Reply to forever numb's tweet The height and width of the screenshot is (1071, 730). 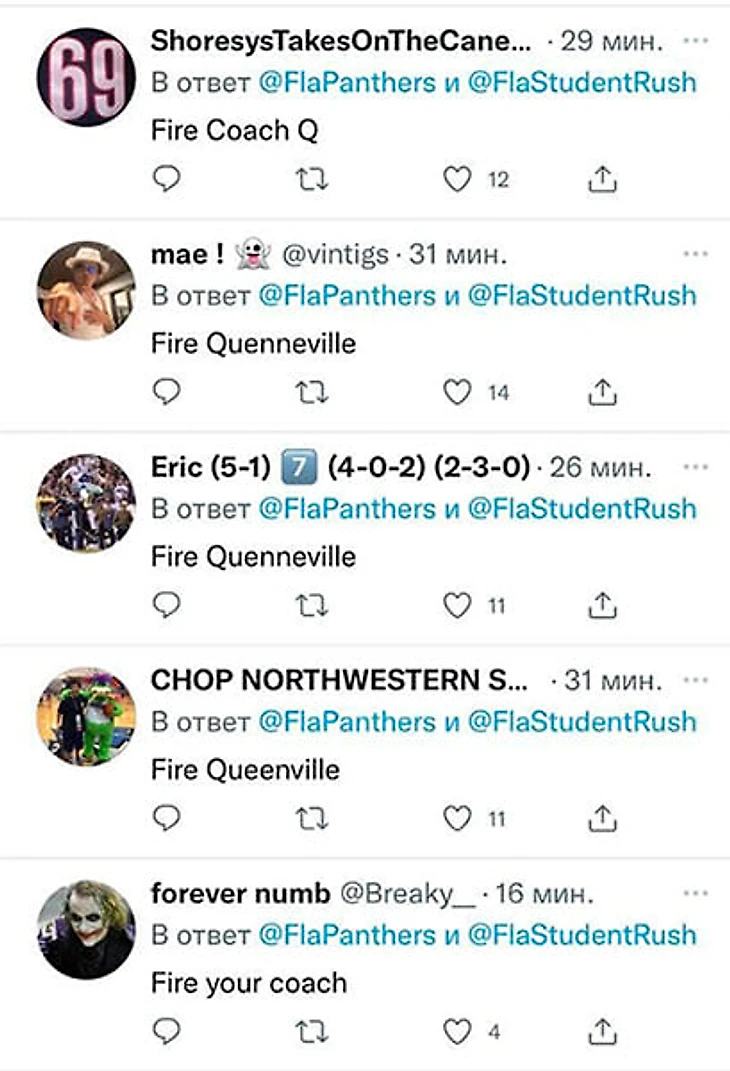point(167,1032)
